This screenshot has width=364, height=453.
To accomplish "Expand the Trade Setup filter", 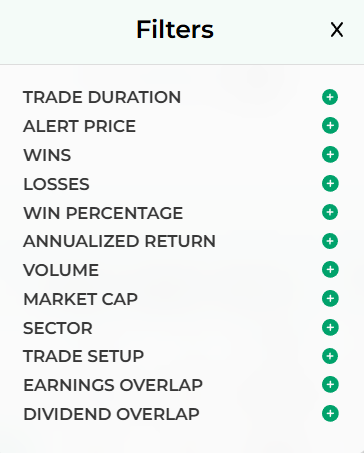I will click(x=330, y=356).
